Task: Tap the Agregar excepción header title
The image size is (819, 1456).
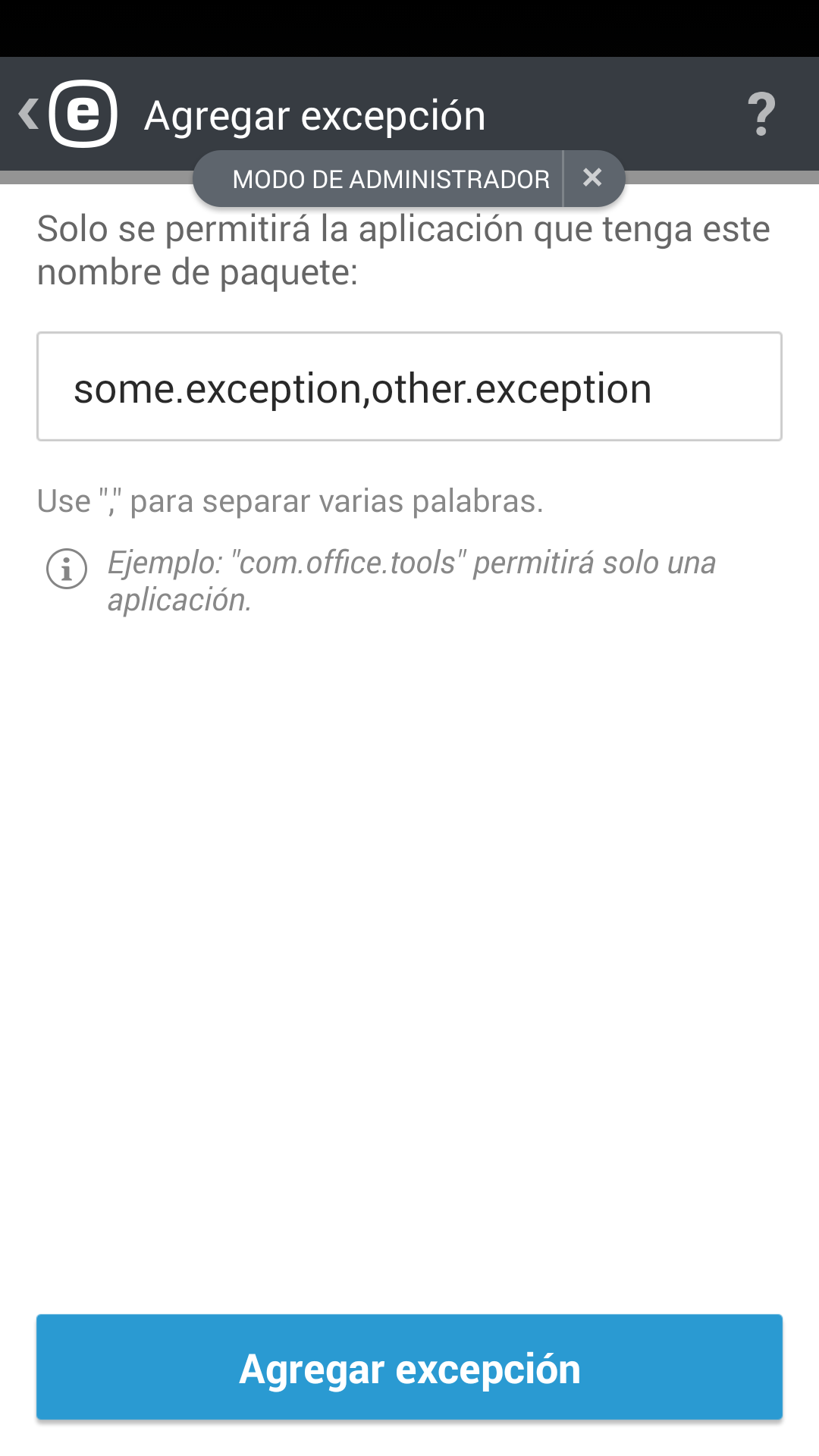Action: 315,114
